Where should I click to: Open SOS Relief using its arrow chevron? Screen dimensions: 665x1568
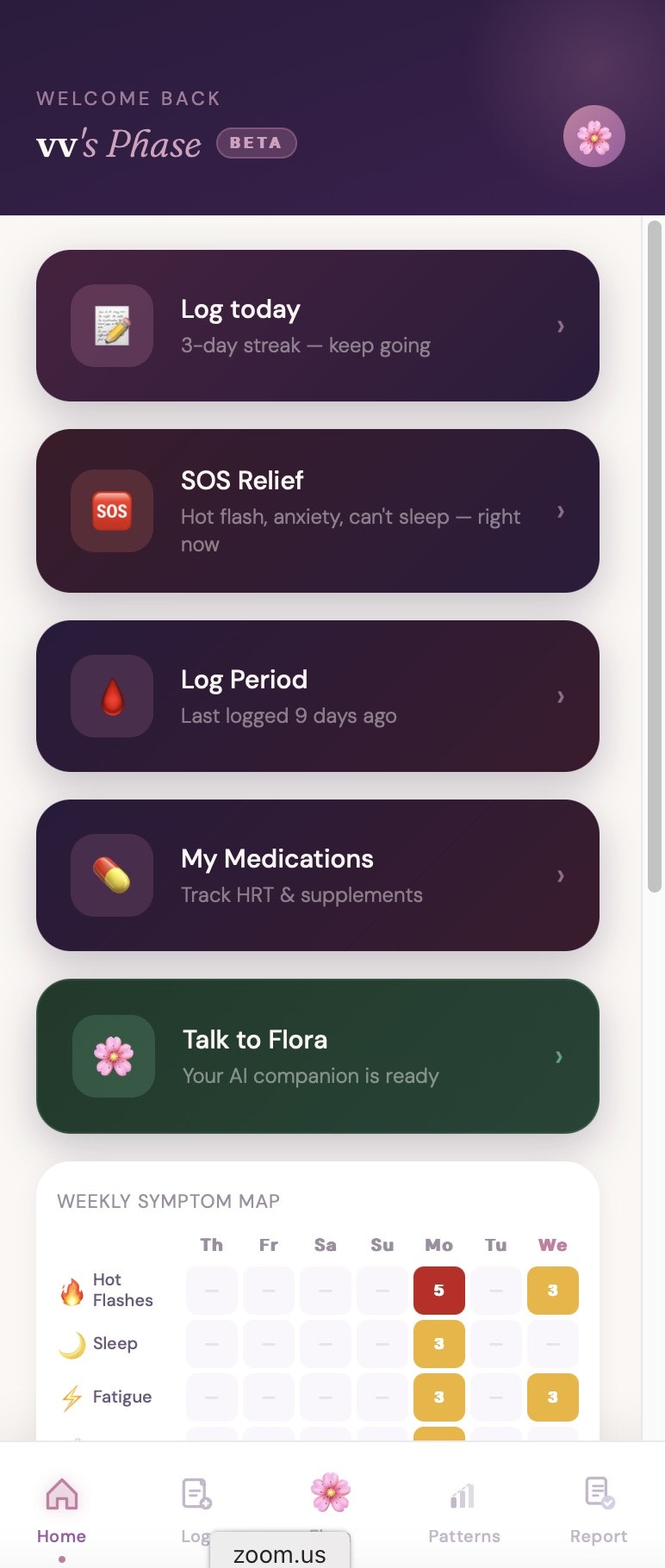[561, 510]
